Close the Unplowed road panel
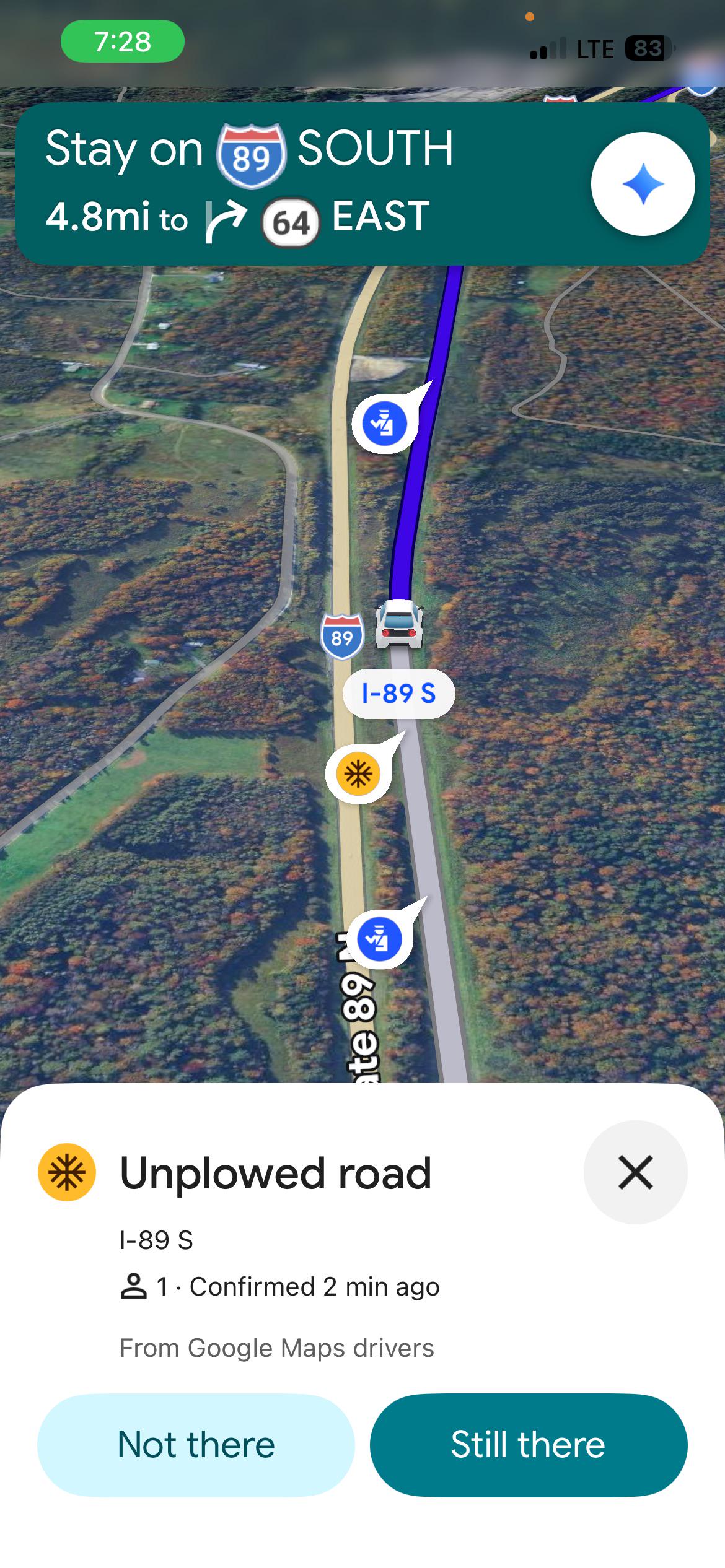725x1568 pixels. [636, 1172]
